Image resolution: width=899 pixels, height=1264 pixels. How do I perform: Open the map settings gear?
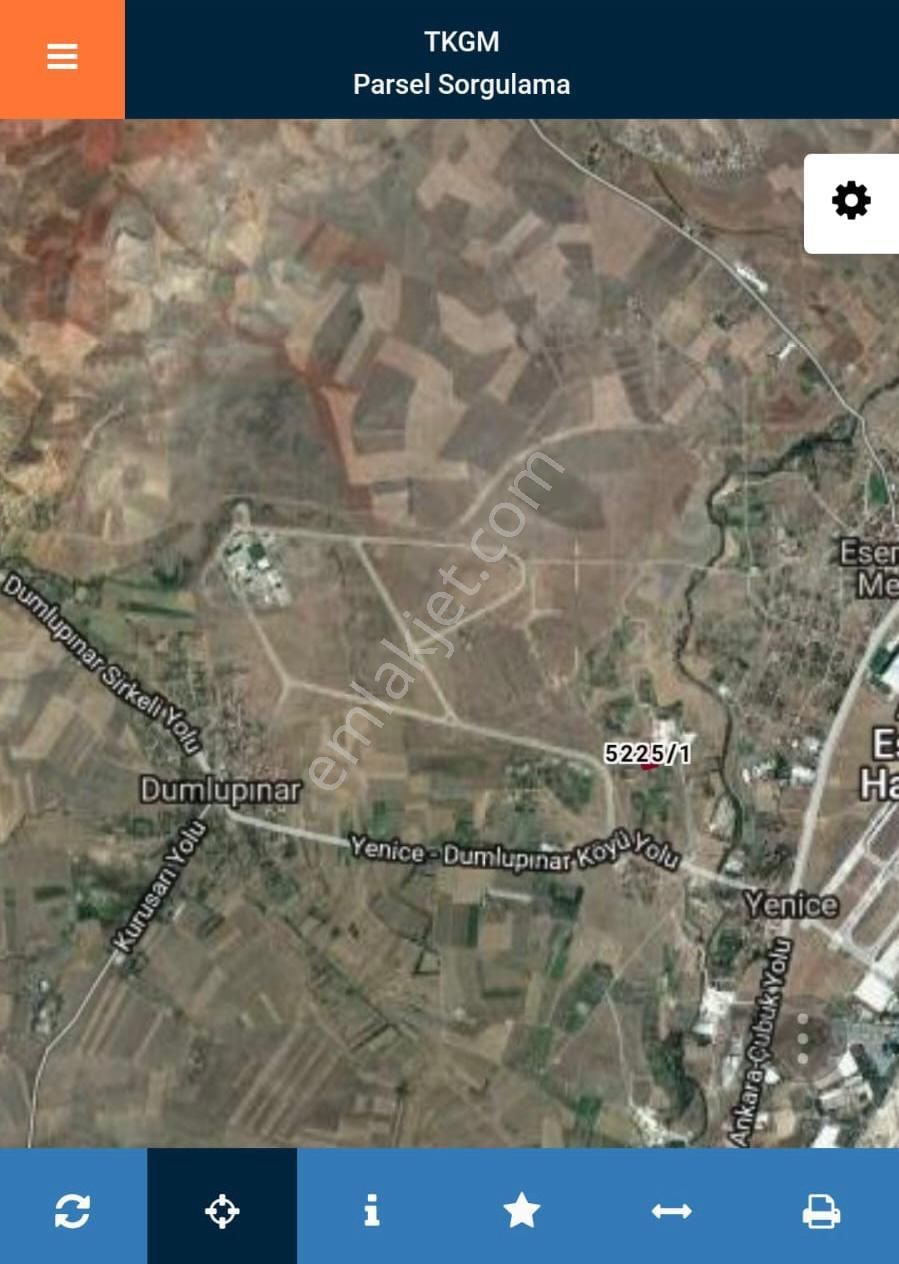(x=851, y=202)
